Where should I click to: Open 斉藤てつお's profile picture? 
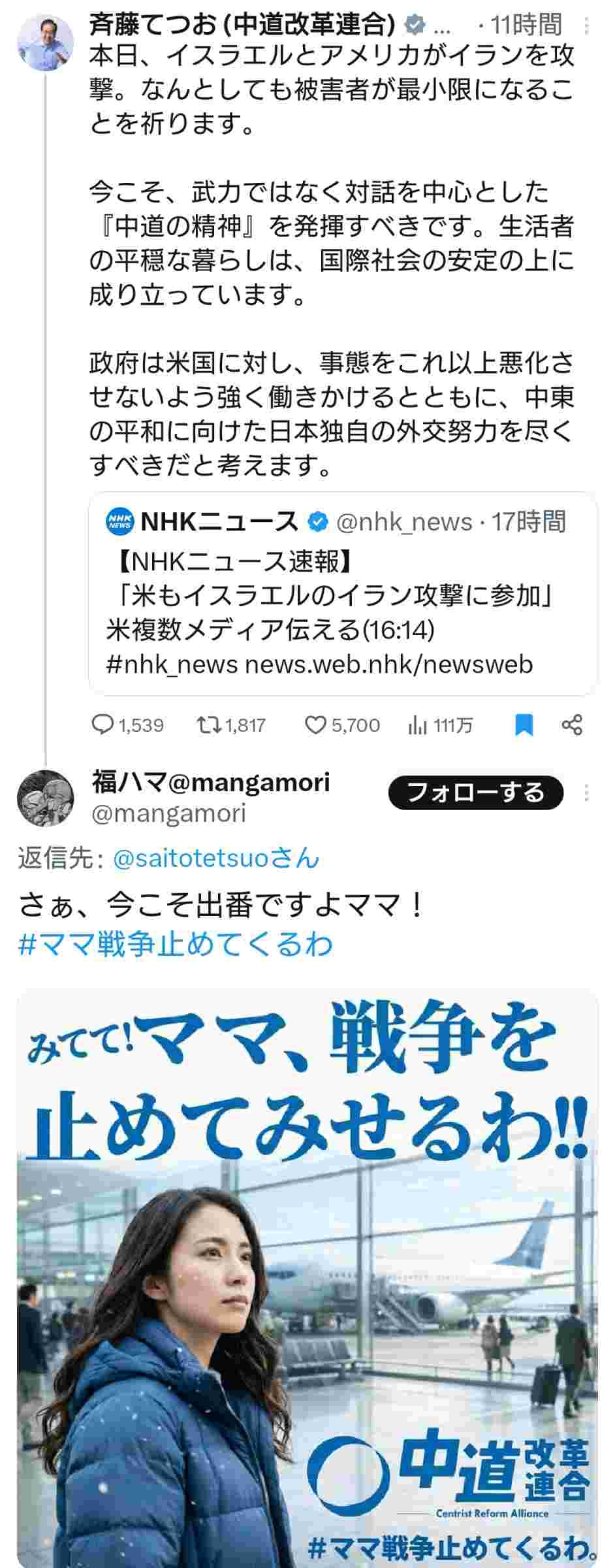[45, 42]
